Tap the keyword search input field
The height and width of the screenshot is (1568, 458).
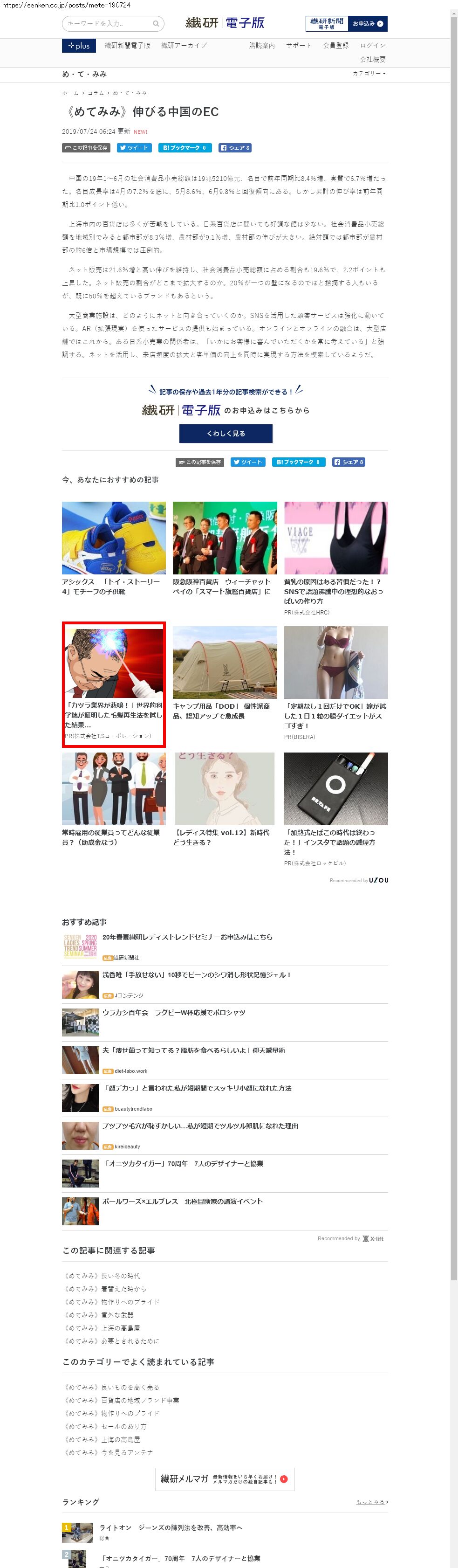tap(113, 24)
